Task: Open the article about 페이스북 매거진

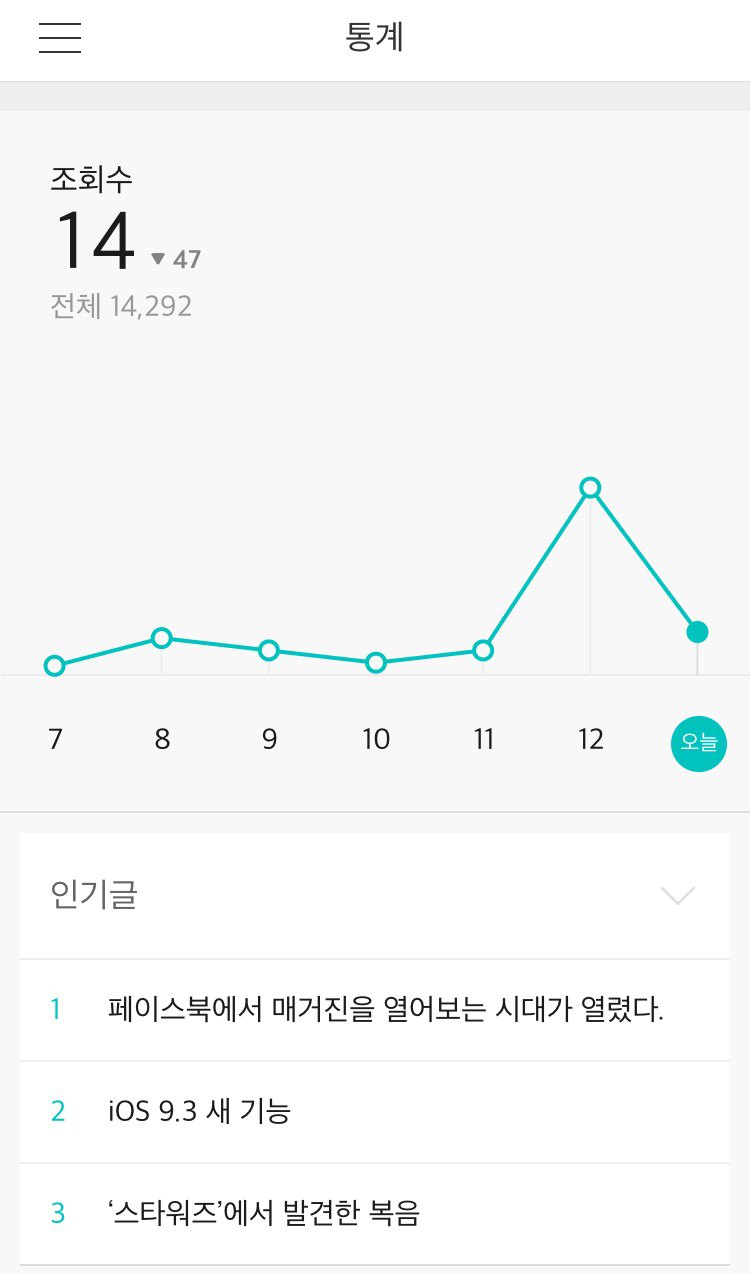Action: (x=375, y=1010)
